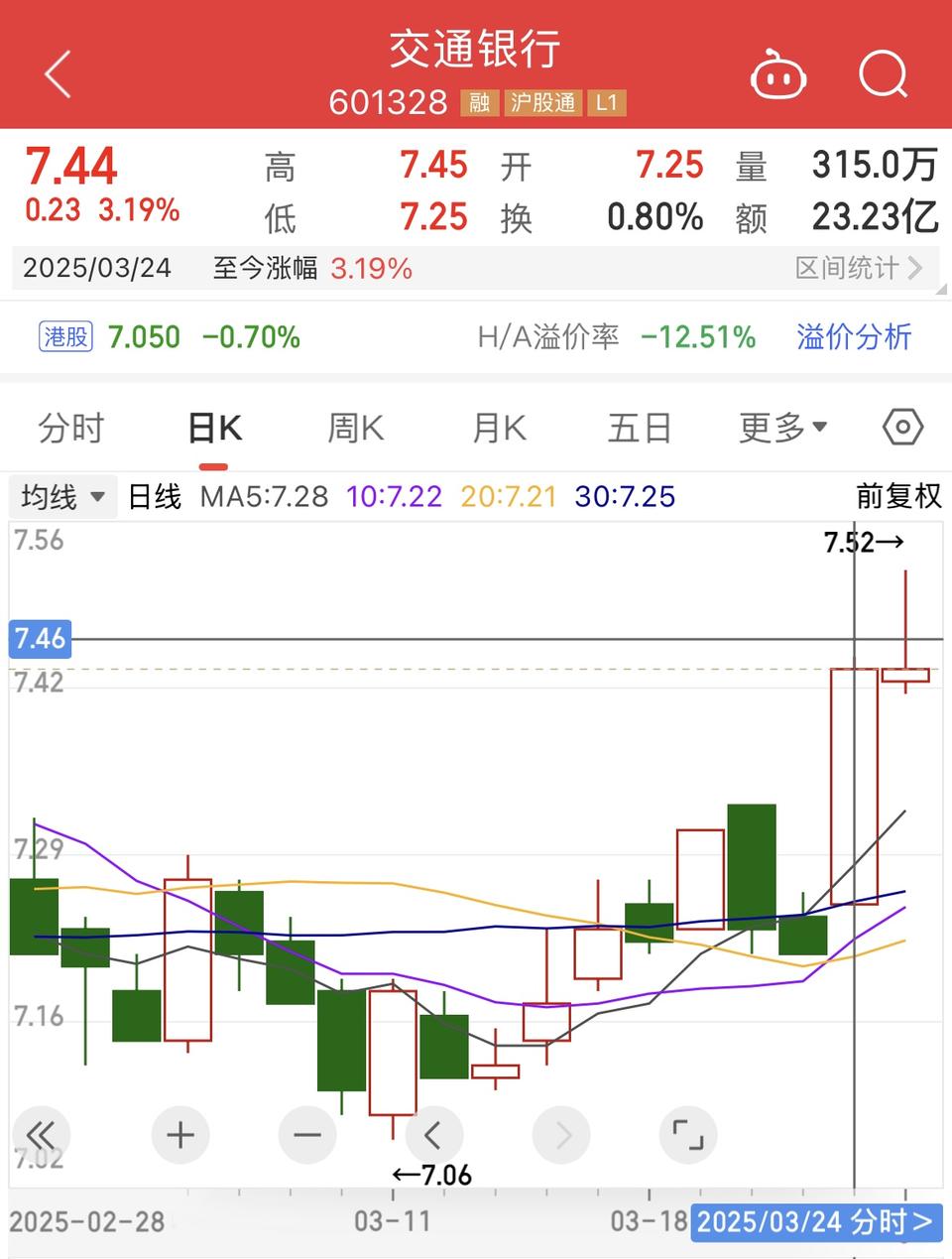Image resolution: width=952 pixels, height=1259 pixels.
Task: Open 区间统计 interval statistics
Action: [x=859, y=268]
